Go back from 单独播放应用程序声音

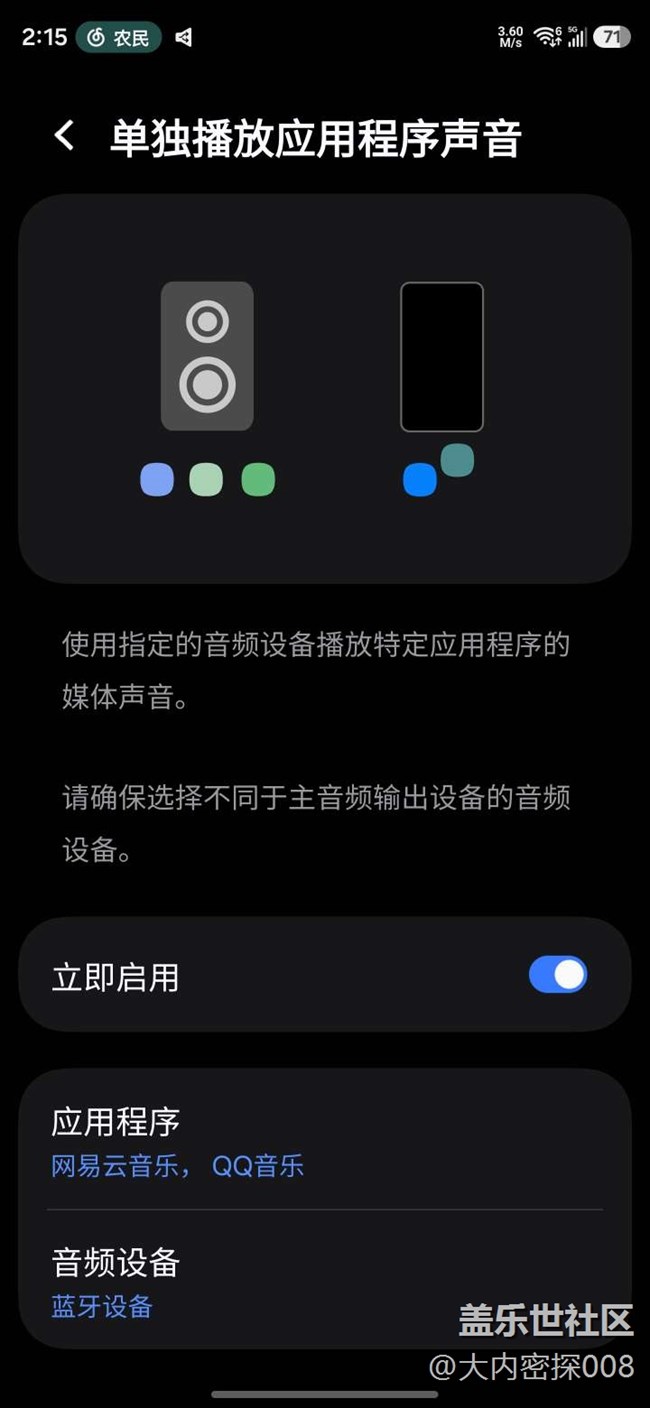point(65,136)
